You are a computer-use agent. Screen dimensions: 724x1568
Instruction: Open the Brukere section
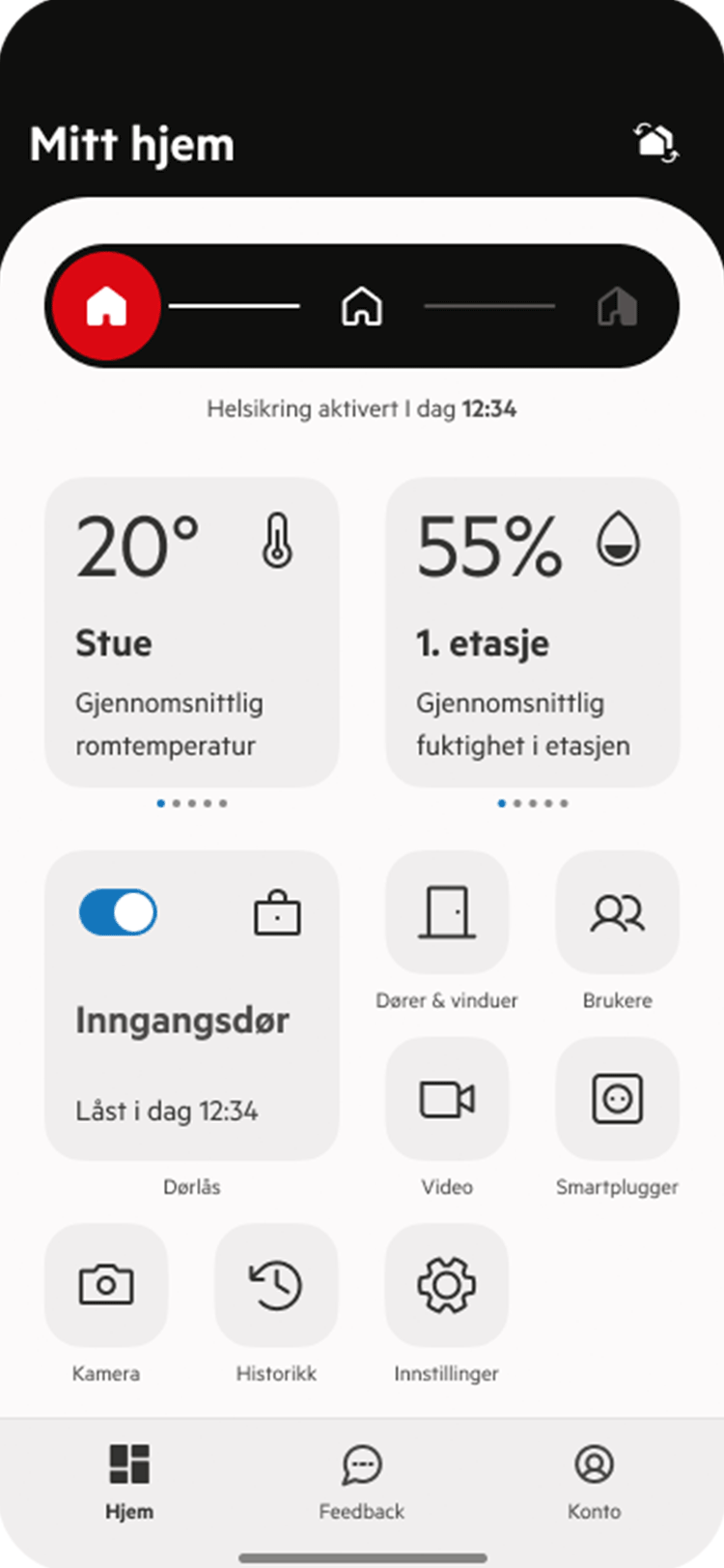click(x=617, y=912)
